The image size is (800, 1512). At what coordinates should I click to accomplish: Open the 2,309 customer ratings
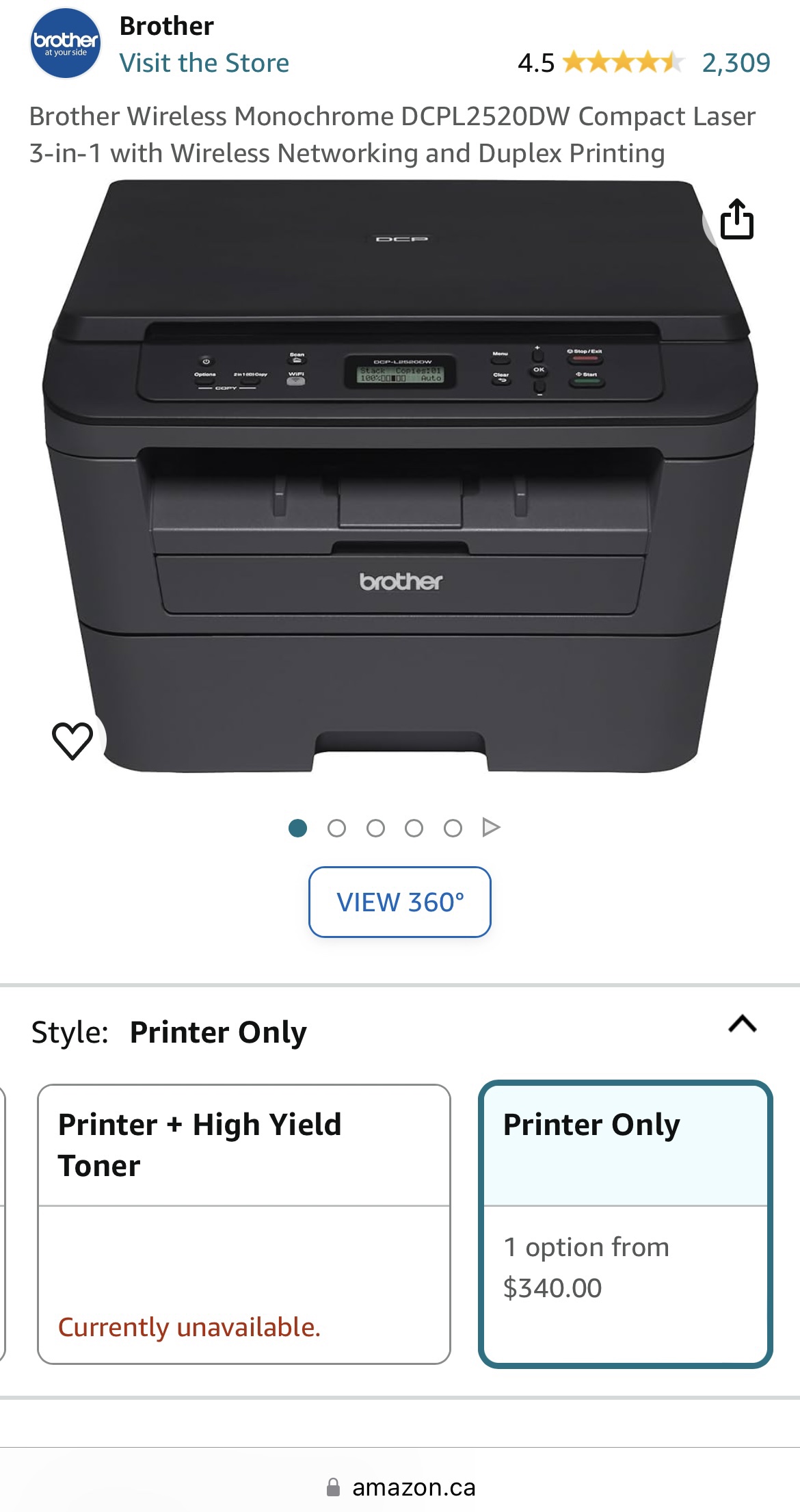[736, 63]
